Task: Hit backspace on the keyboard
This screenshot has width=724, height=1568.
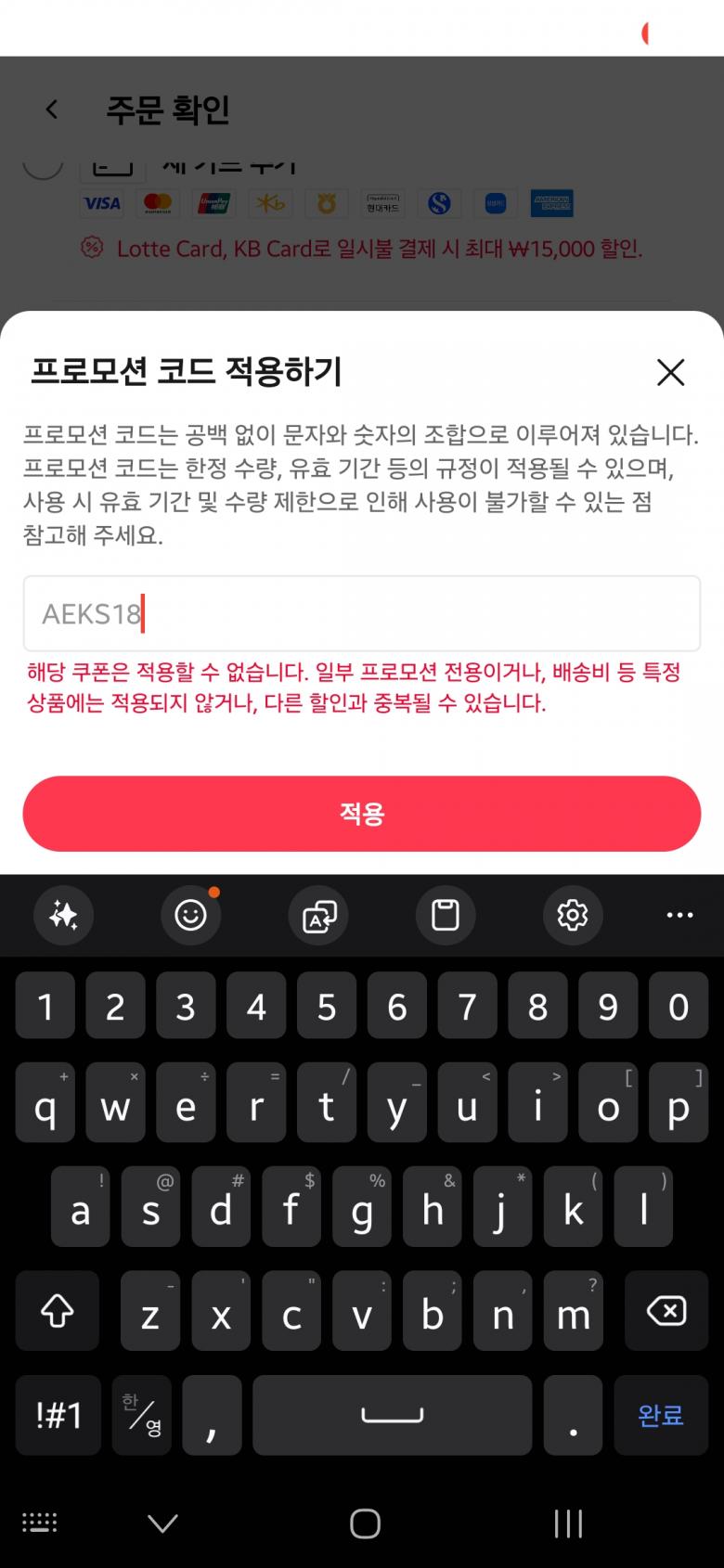Action: [666, 1311]
